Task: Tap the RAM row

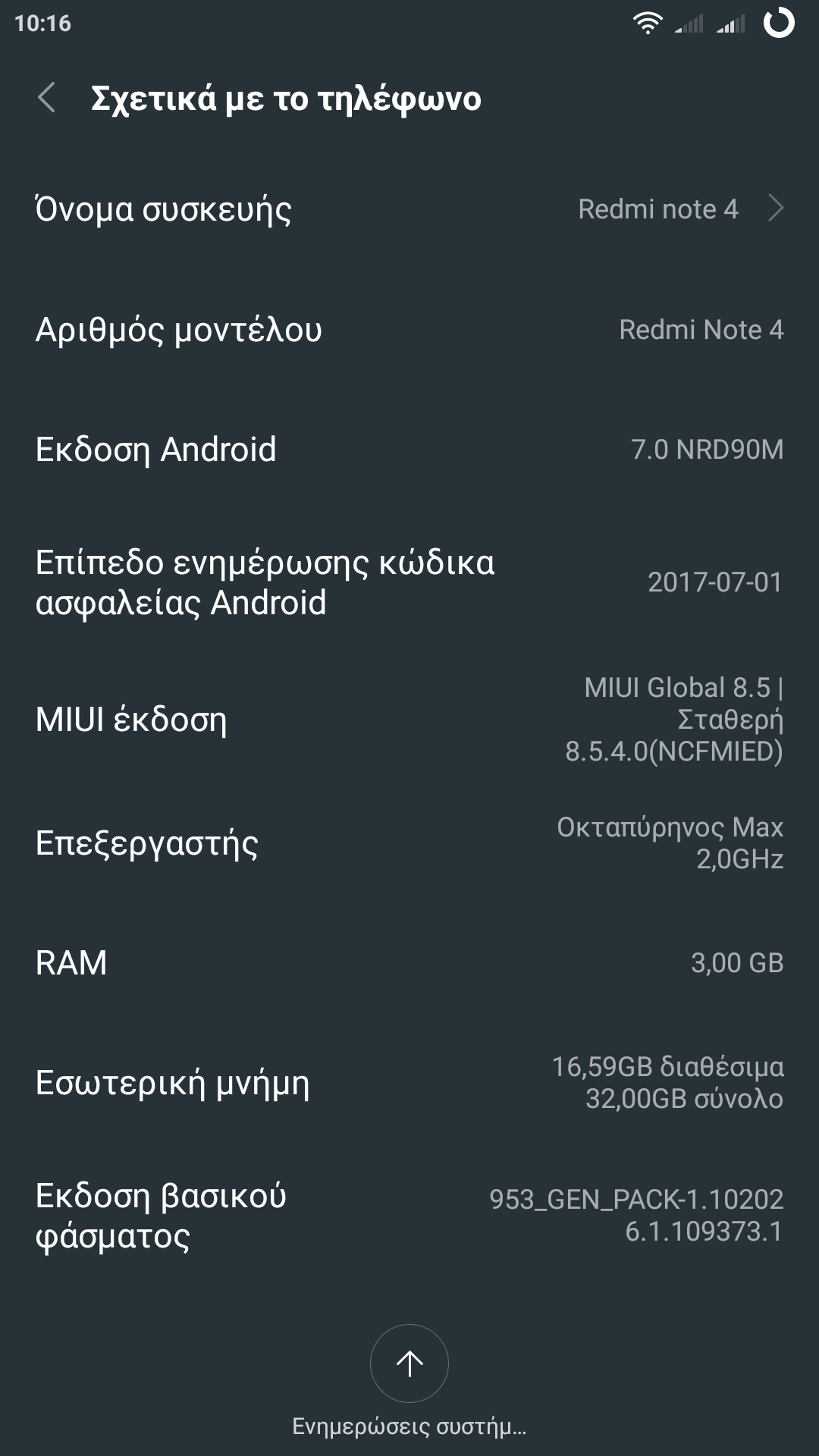Action: tap(409, 962)
